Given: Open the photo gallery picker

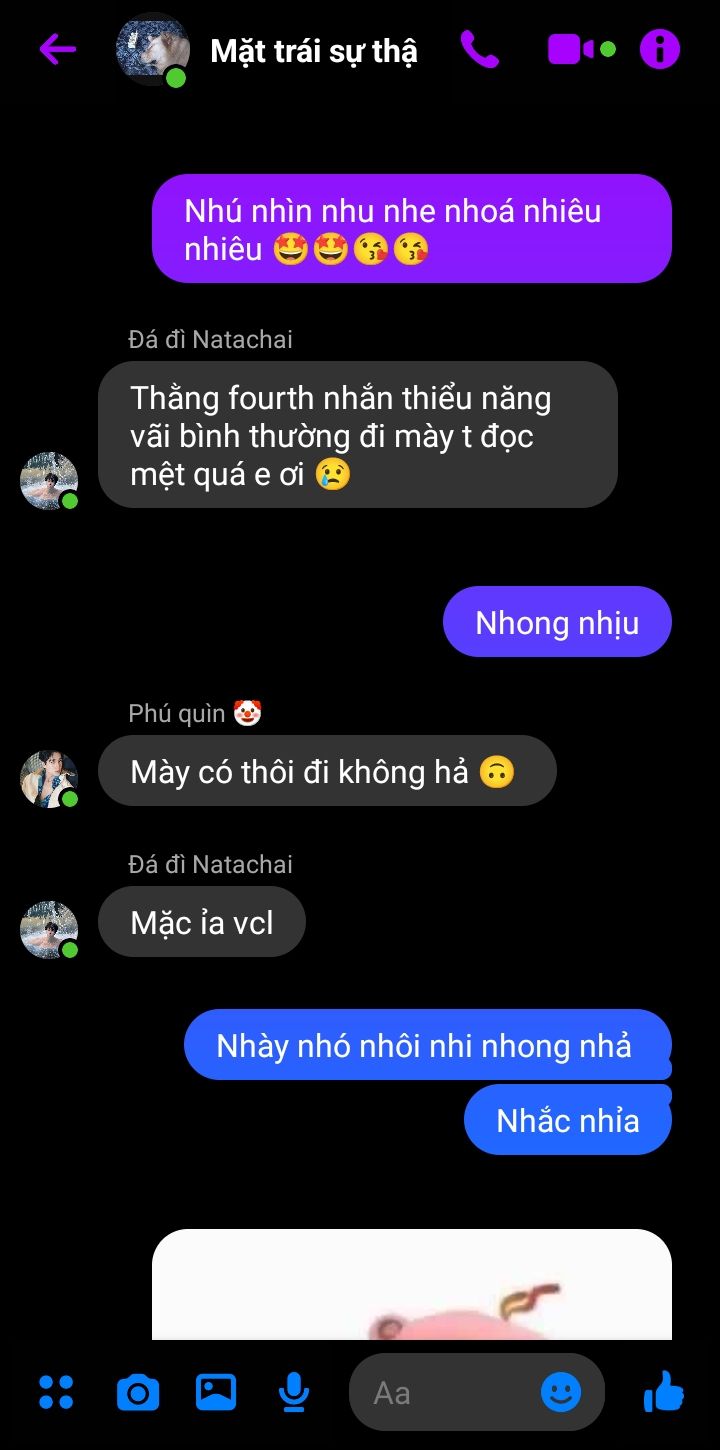Looking at the screenshot, I should click(x=216, y=1392).
